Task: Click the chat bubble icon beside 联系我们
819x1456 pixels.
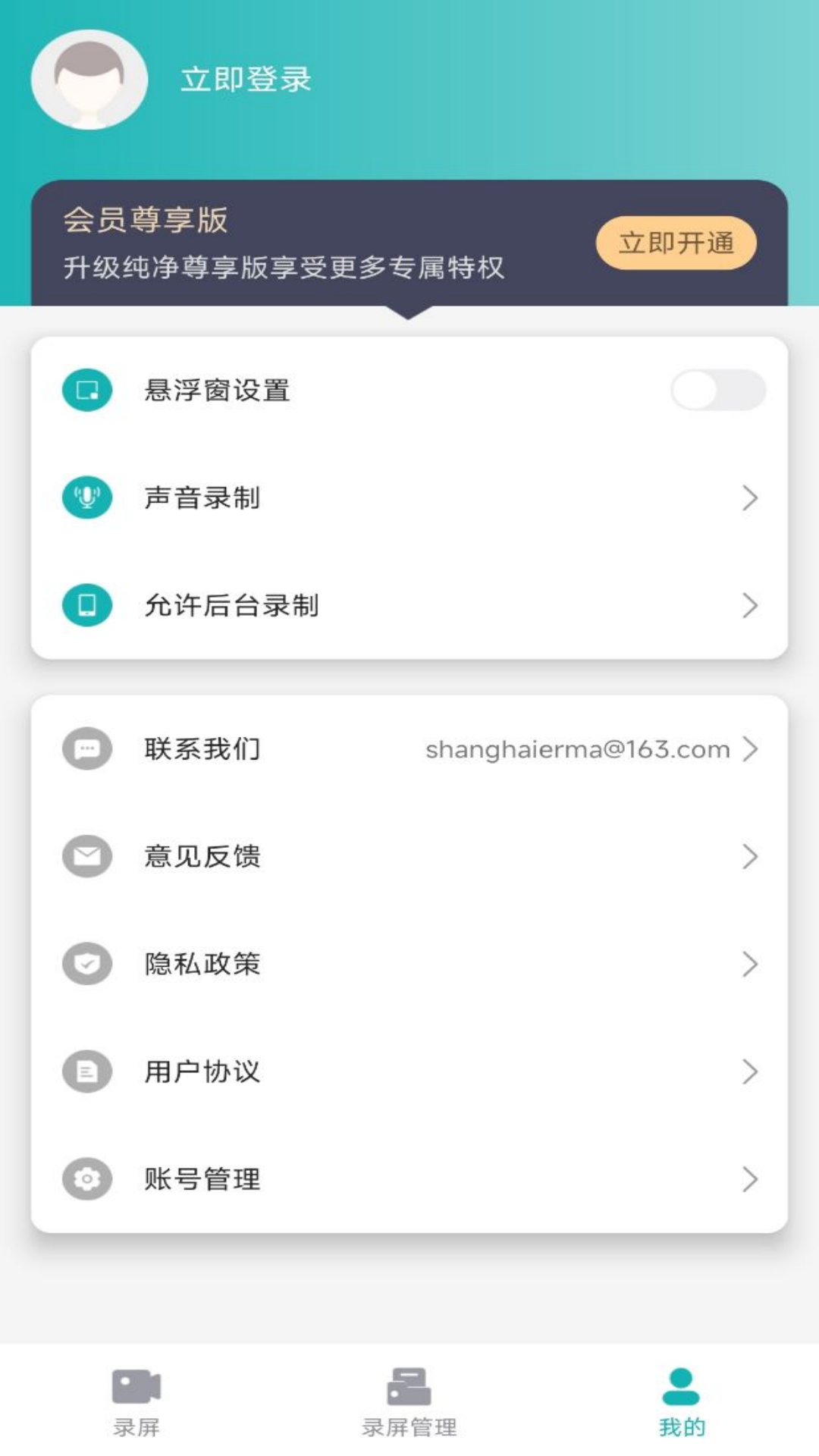Action: coord(87,748)
